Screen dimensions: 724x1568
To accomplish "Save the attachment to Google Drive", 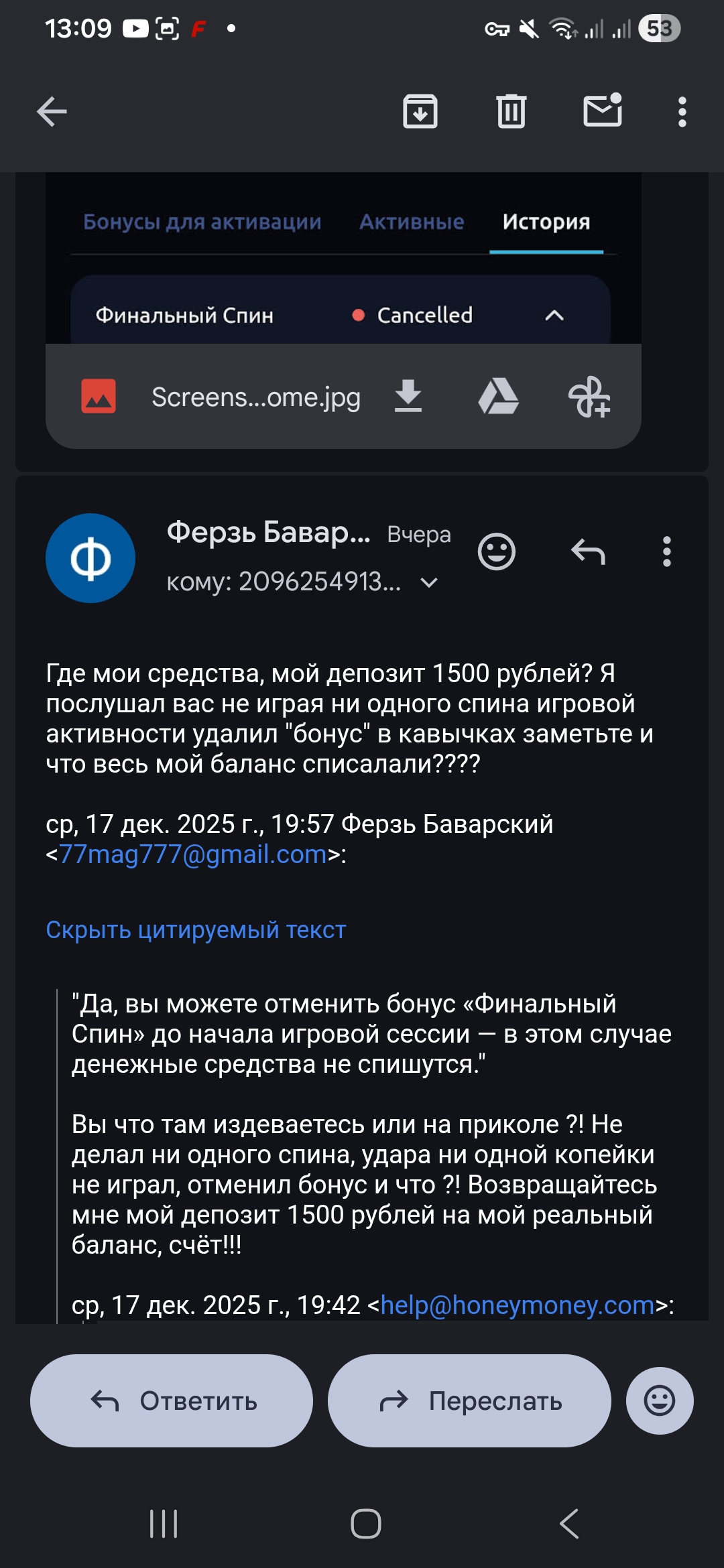I will click(498, 396).
